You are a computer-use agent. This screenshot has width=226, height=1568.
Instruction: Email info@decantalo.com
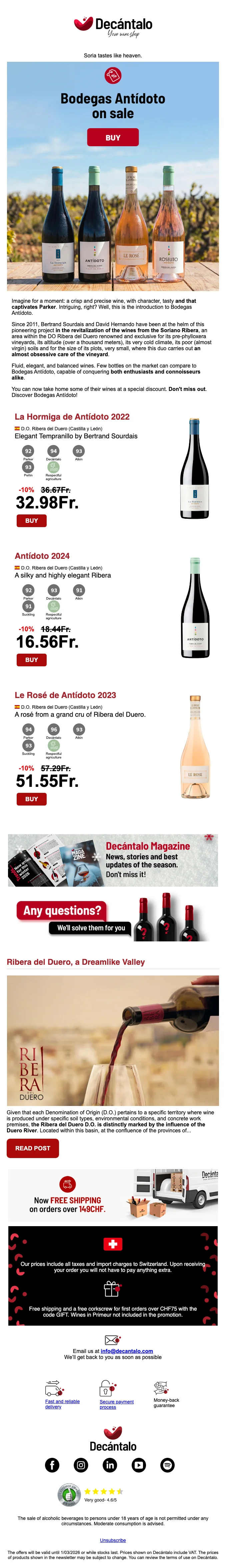(x=126, y=1351)
